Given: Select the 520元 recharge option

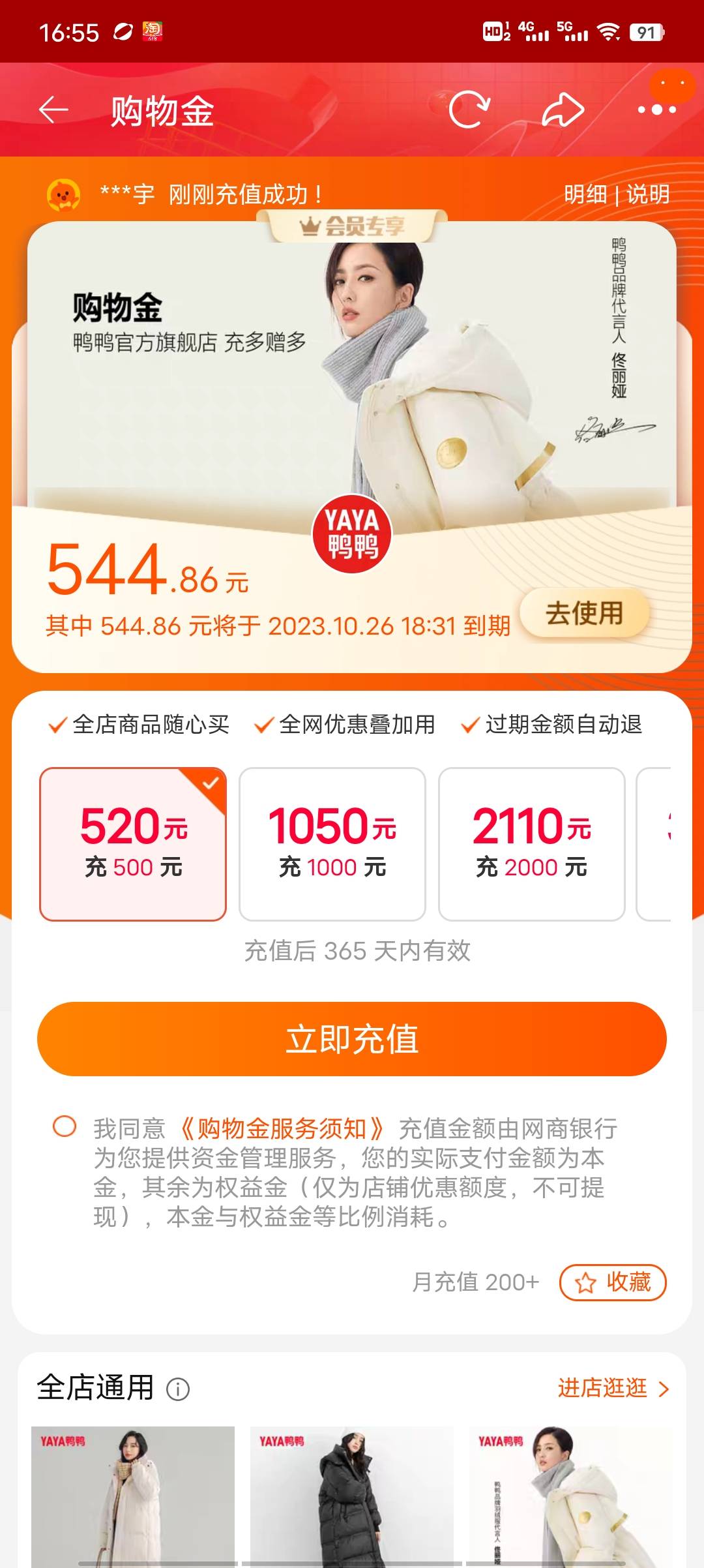Looking at the screenshot, I should click(x=133, y=844).
